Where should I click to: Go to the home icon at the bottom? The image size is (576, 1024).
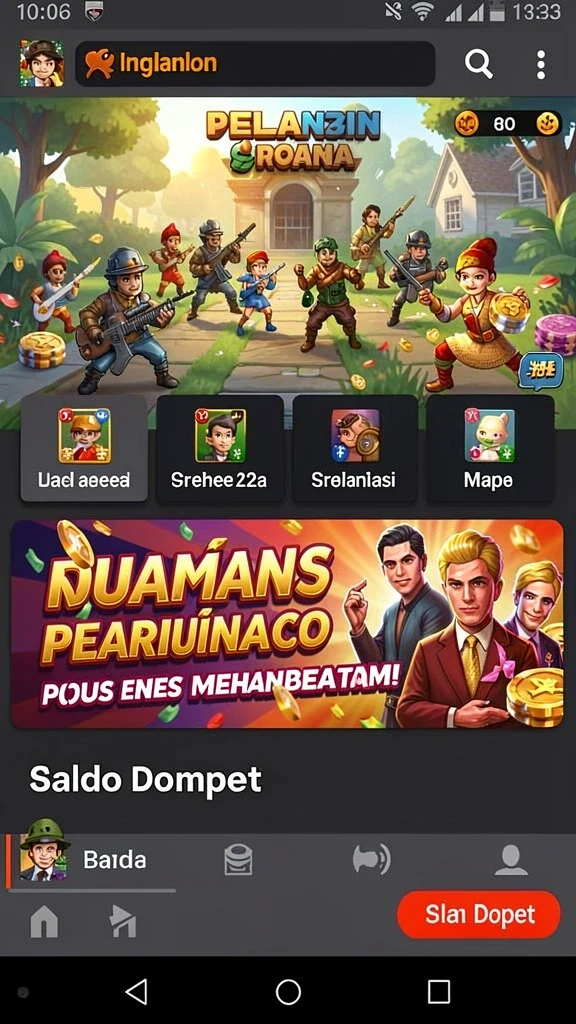point(44,923)
